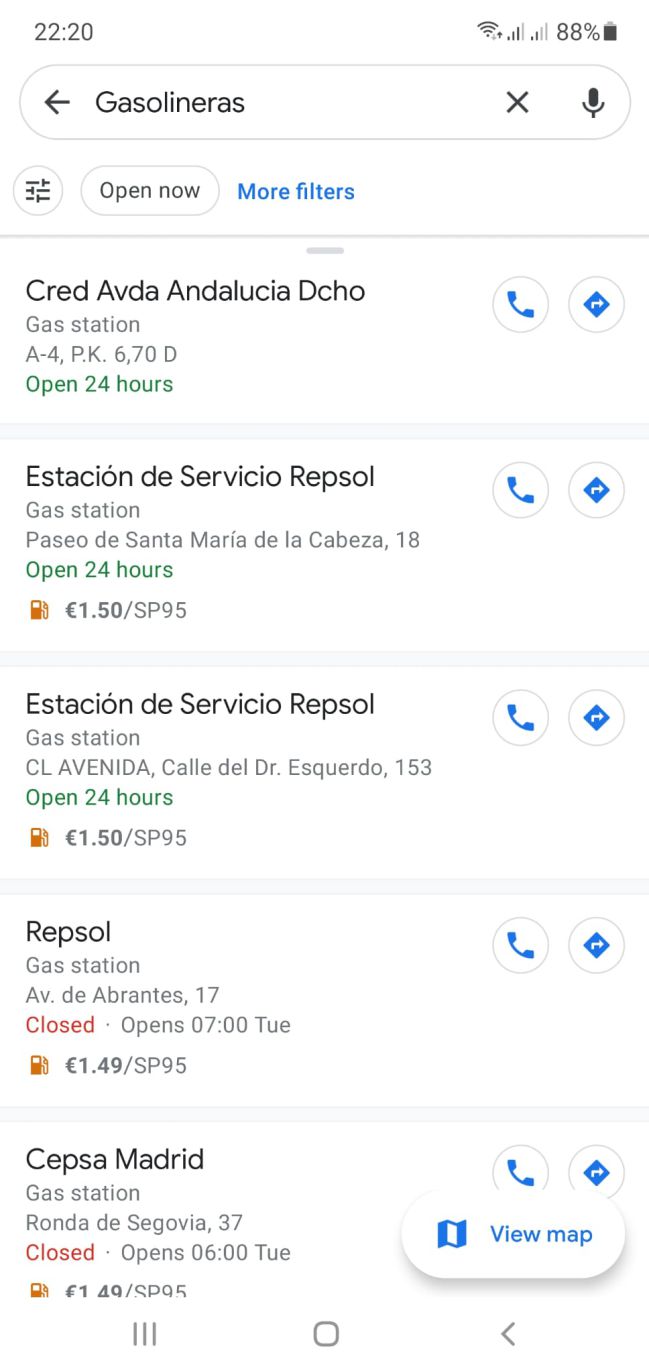
Task: Switch to View map
Action: click(x=514, y=1234)
